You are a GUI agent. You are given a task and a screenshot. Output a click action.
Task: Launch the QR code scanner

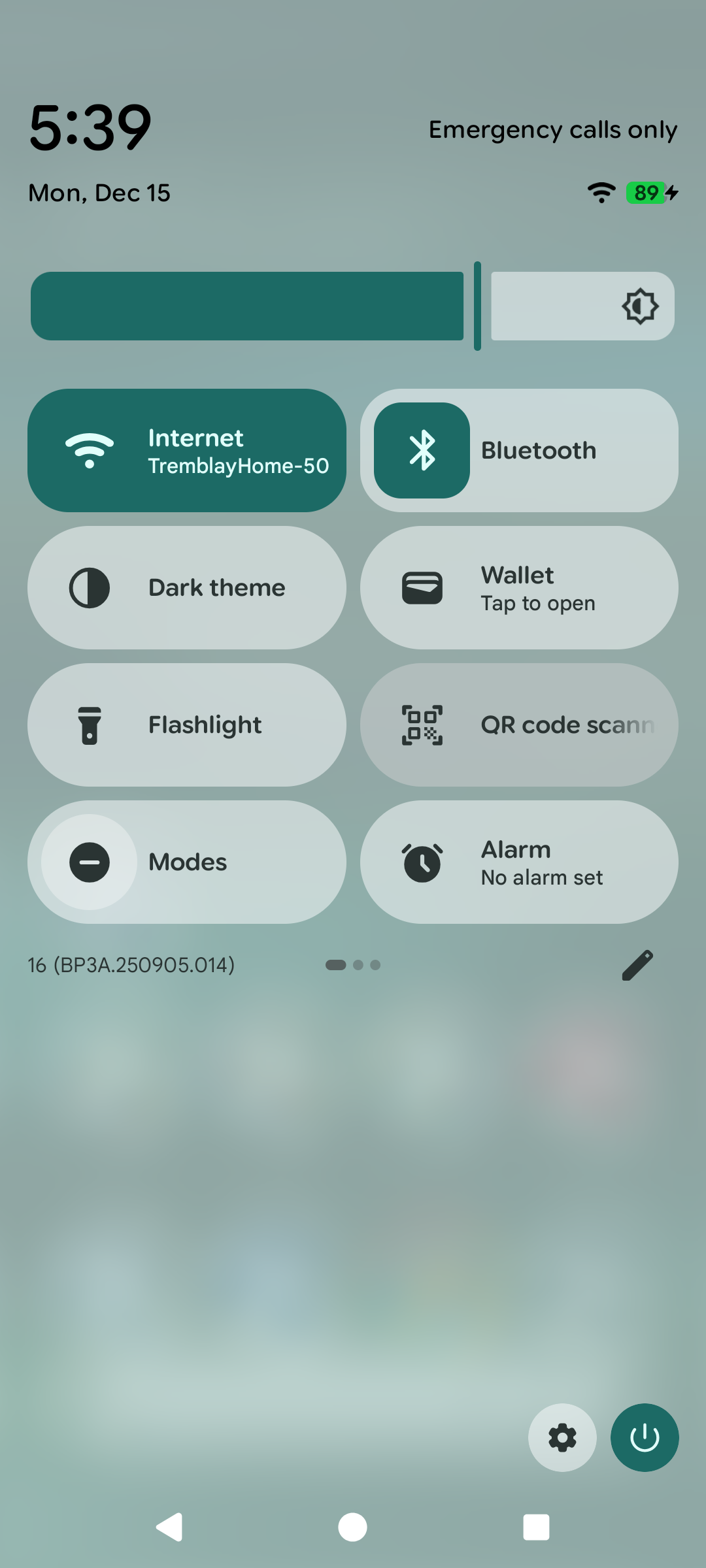518,724
